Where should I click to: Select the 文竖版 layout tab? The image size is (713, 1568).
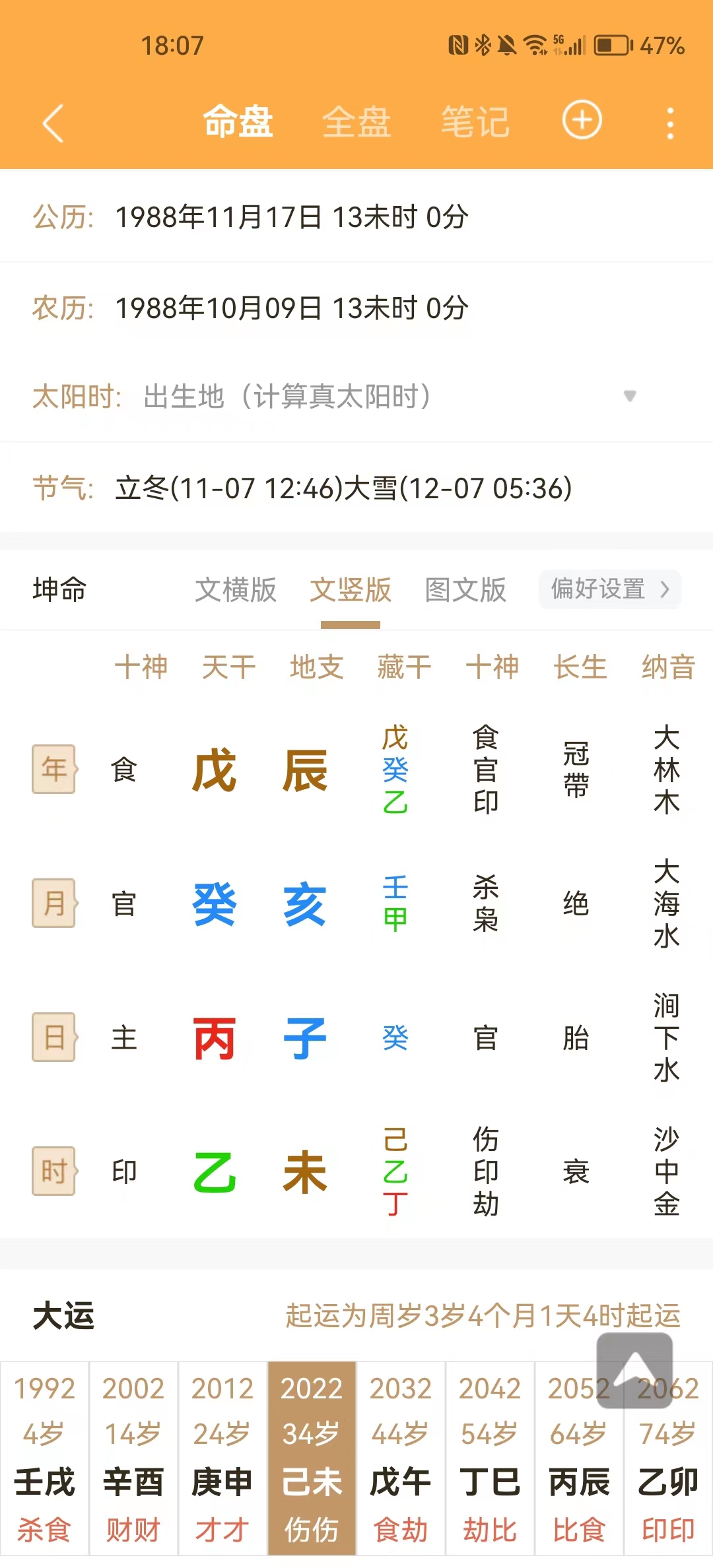[x=351, y=589]
